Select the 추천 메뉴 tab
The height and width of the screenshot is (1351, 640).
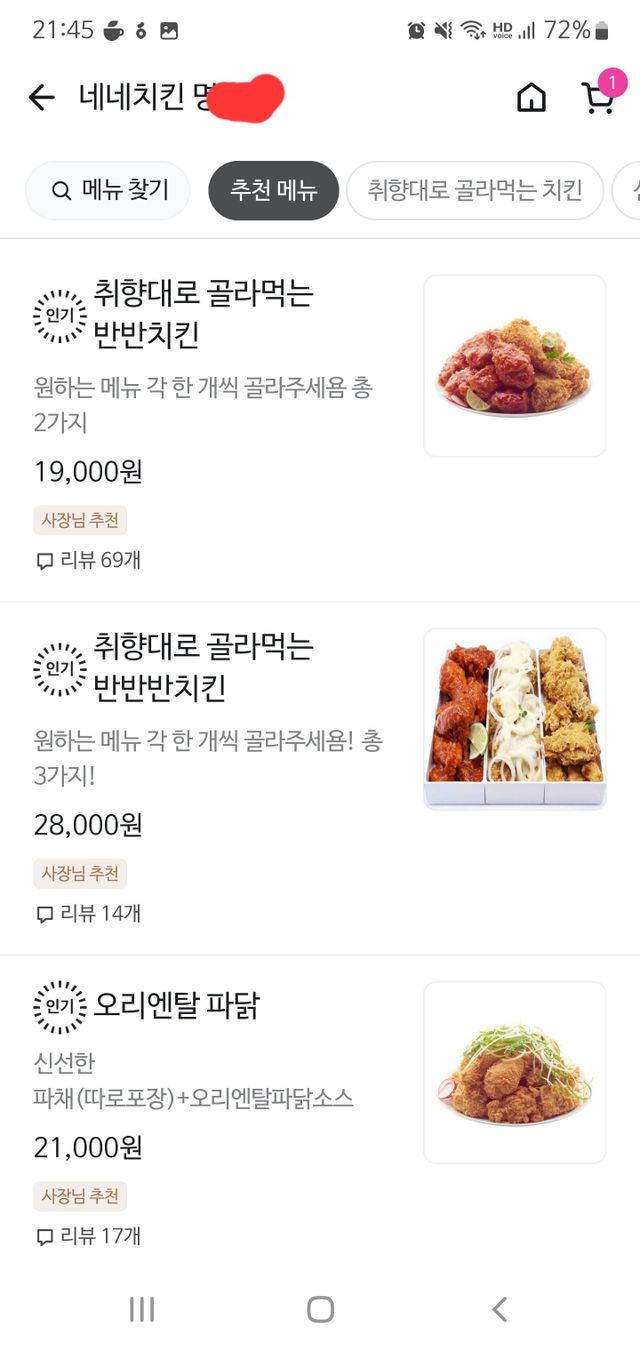[273, 190]
